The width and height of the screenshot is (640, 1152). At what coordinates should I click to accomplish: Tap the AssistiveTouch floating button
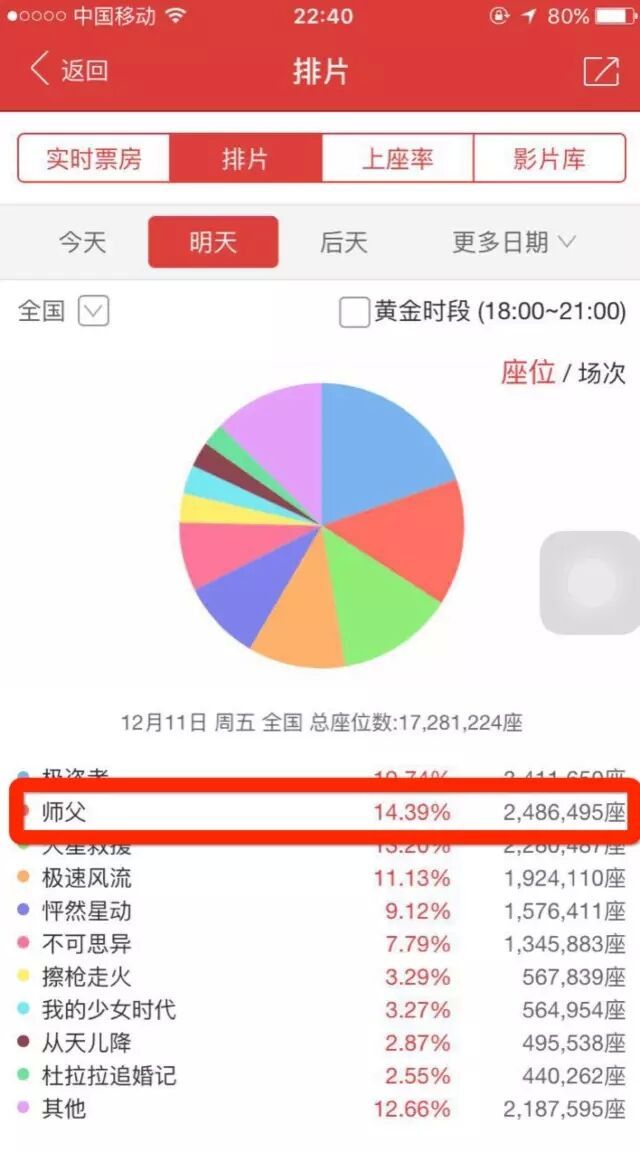(589, 583)
